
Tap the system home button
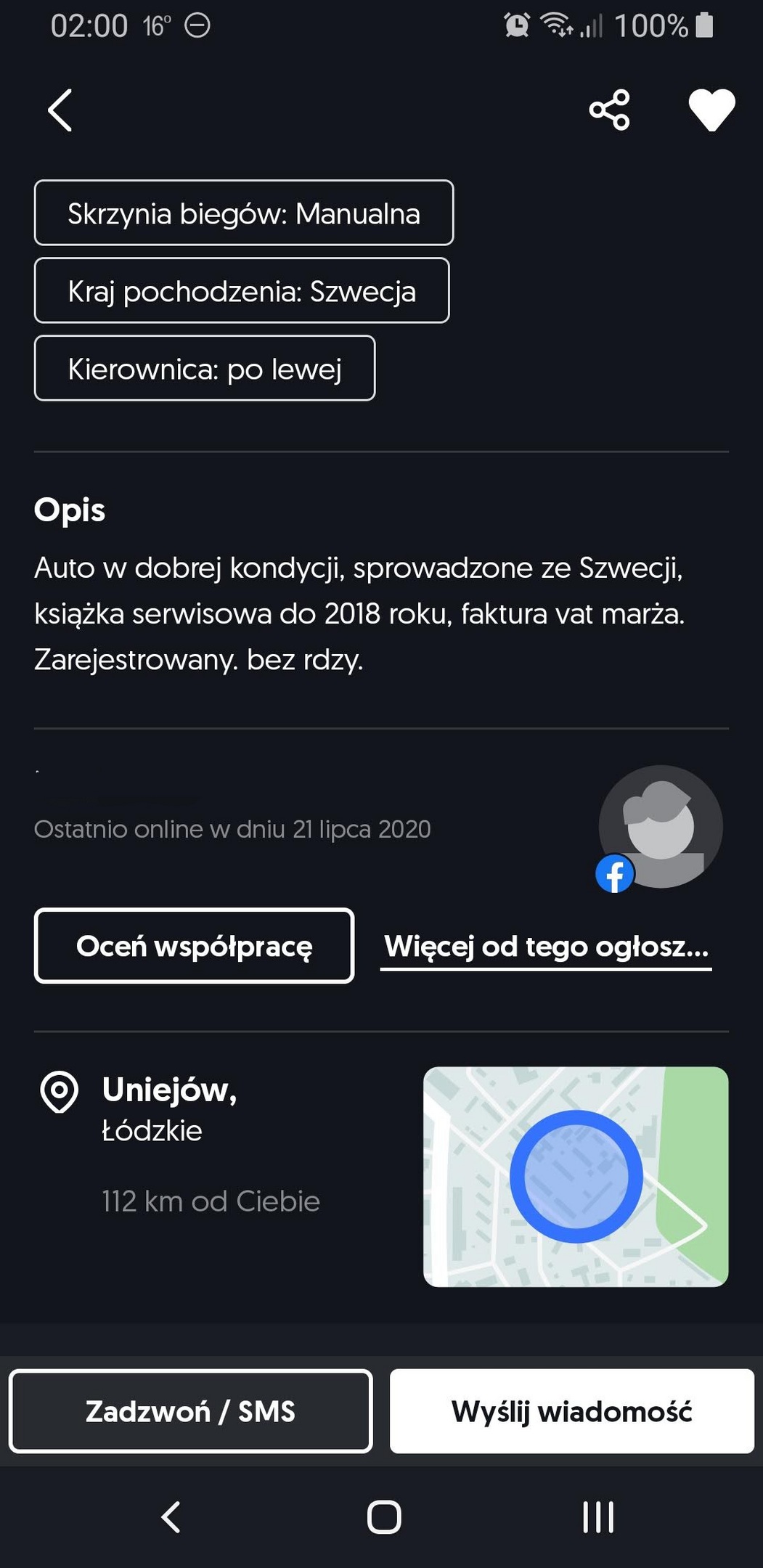point(384,1516)
